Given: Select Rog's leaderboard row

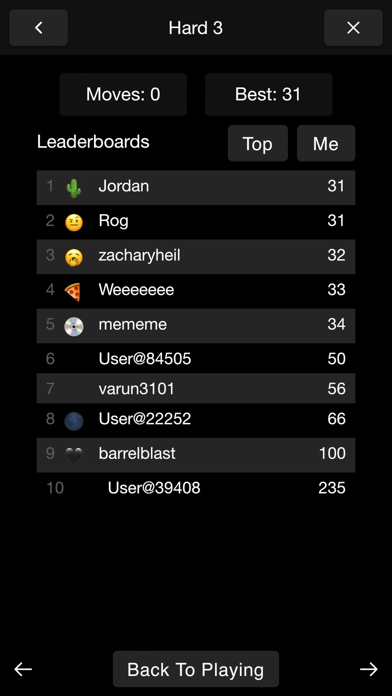Looking at the screenshot, I should pyautogui.click(x=196, y=222).
